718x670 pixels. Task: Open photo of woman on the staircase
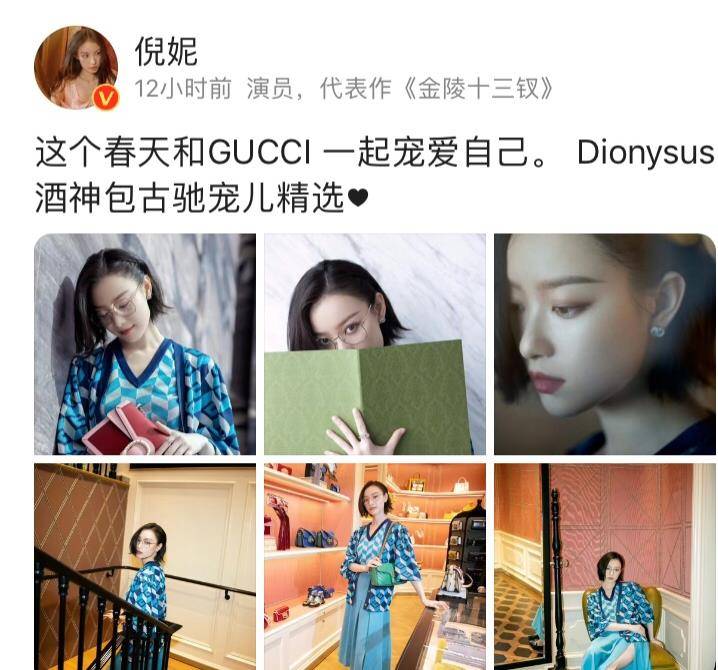pyautogui.click(x=145, y=566)
